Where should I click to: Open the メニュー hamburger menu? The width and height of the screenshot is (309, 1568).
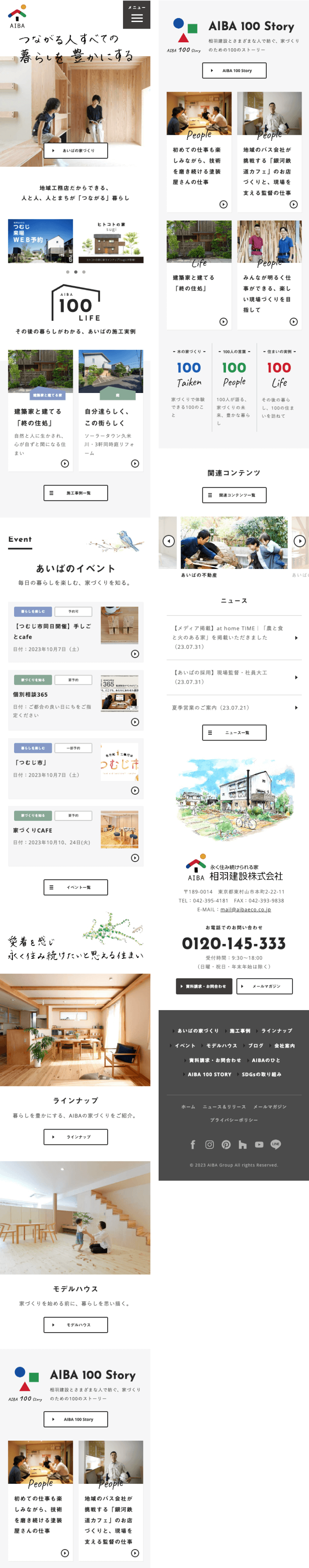[136, 14]
